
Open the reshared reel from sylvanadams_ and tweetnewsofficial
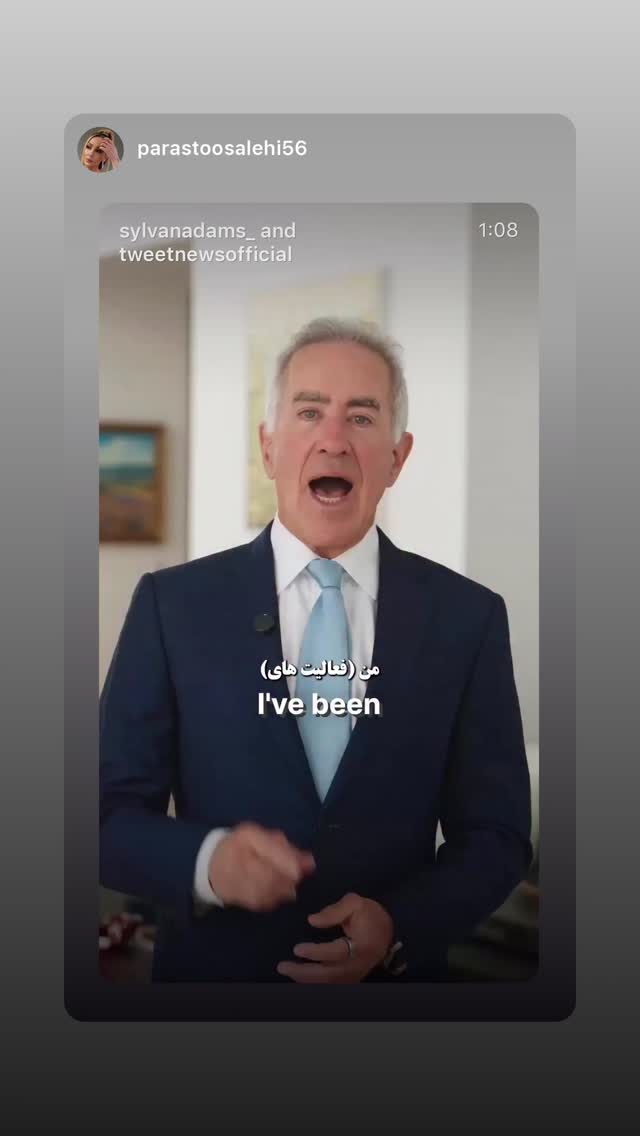click(319, 592)
